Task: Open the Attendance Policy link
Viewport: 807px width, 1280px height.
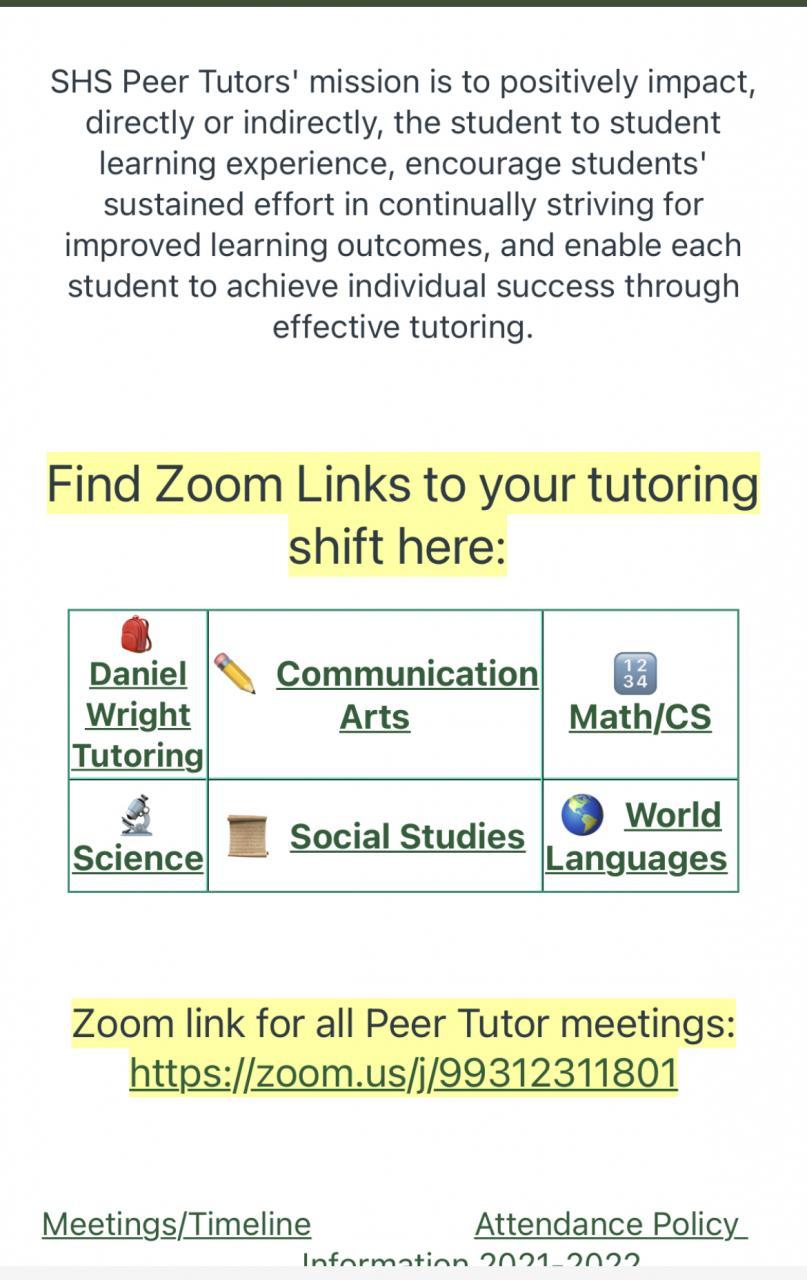Action: [610, 1224]
